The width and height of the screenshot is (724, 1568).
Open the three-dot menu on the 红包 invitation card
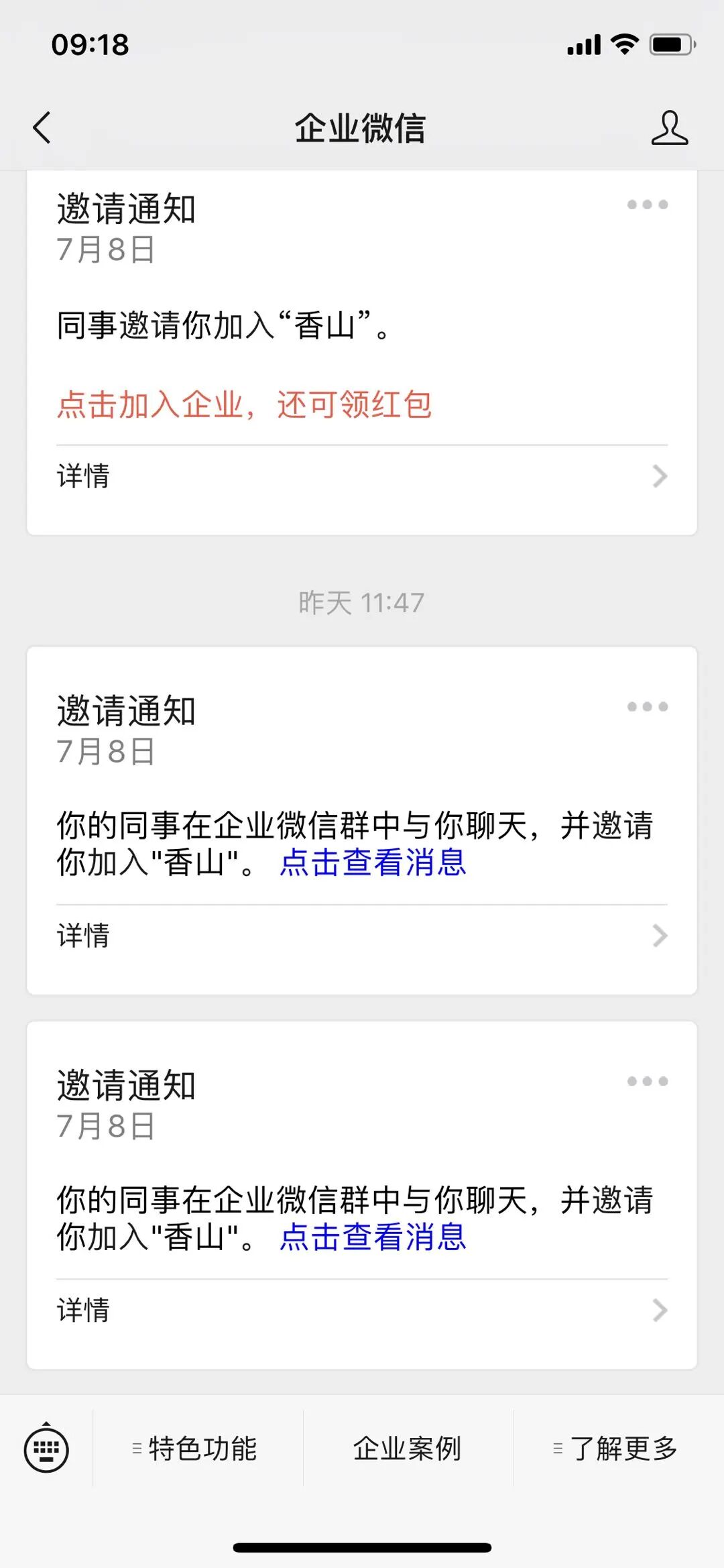coord(647,205)
